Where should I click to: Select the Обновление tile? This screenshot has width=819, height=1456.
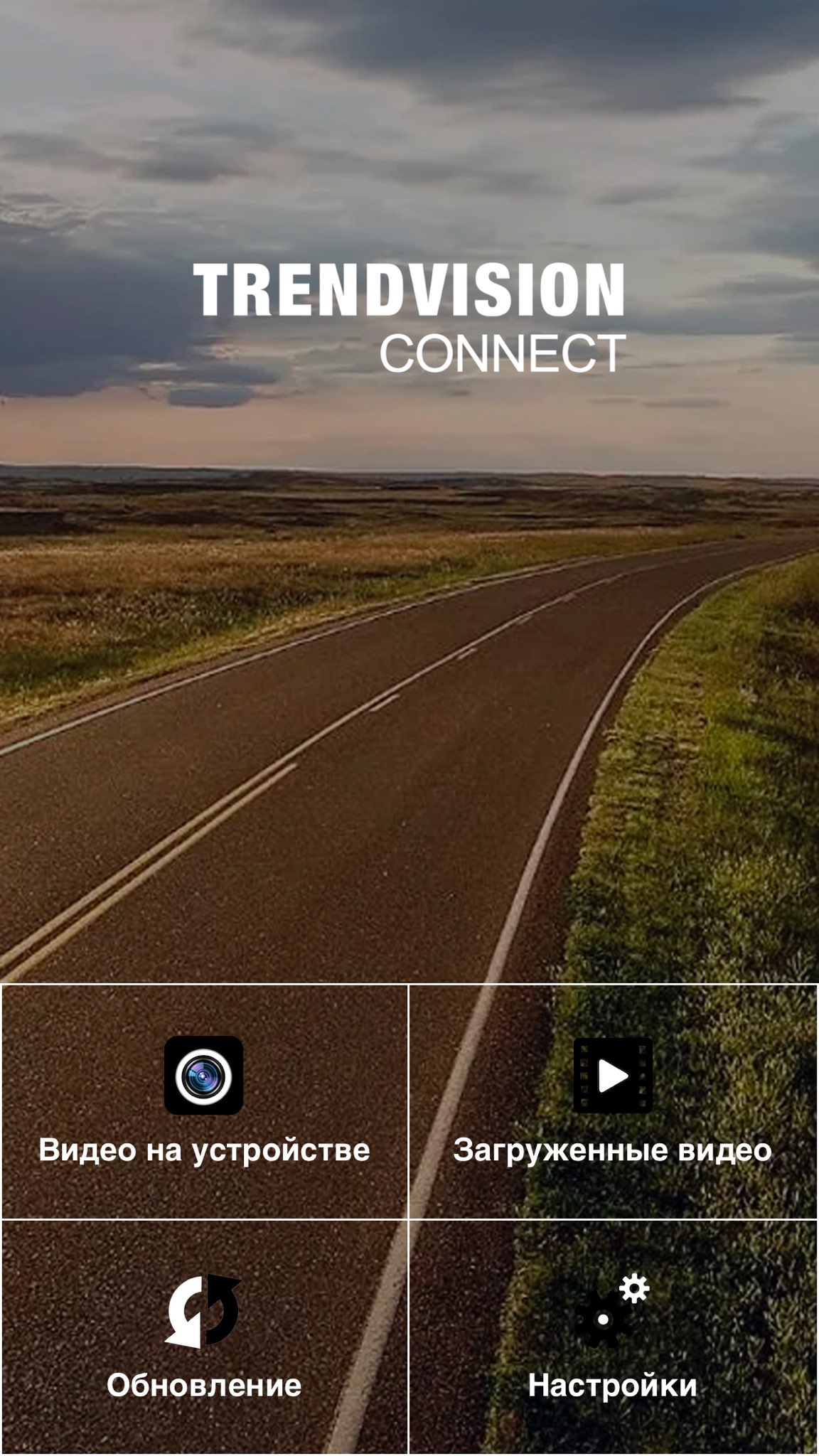pyautogui.click(x=204, y=1337)
